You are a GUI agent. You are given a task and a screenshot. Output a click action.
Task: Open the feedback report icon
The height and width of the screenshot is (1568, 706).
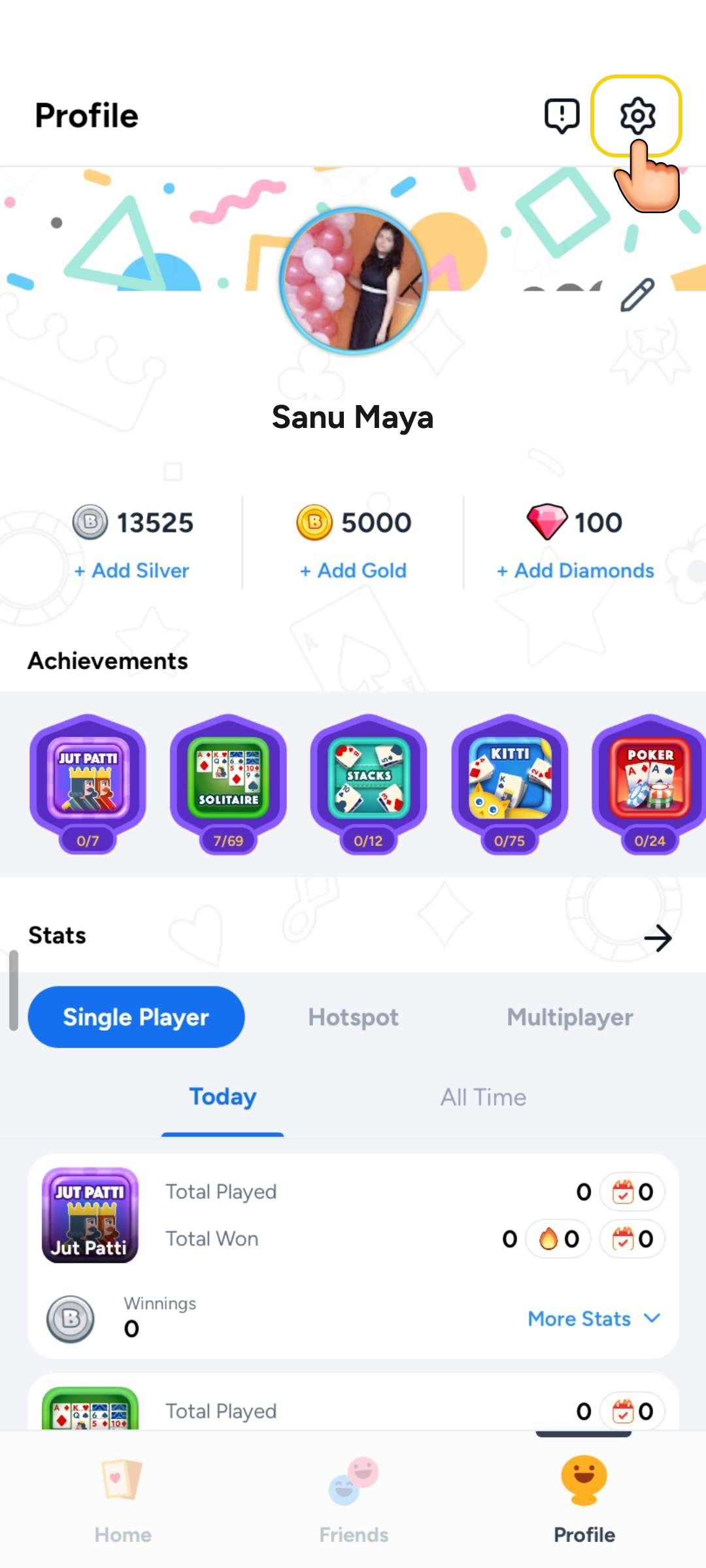[562, 116]
